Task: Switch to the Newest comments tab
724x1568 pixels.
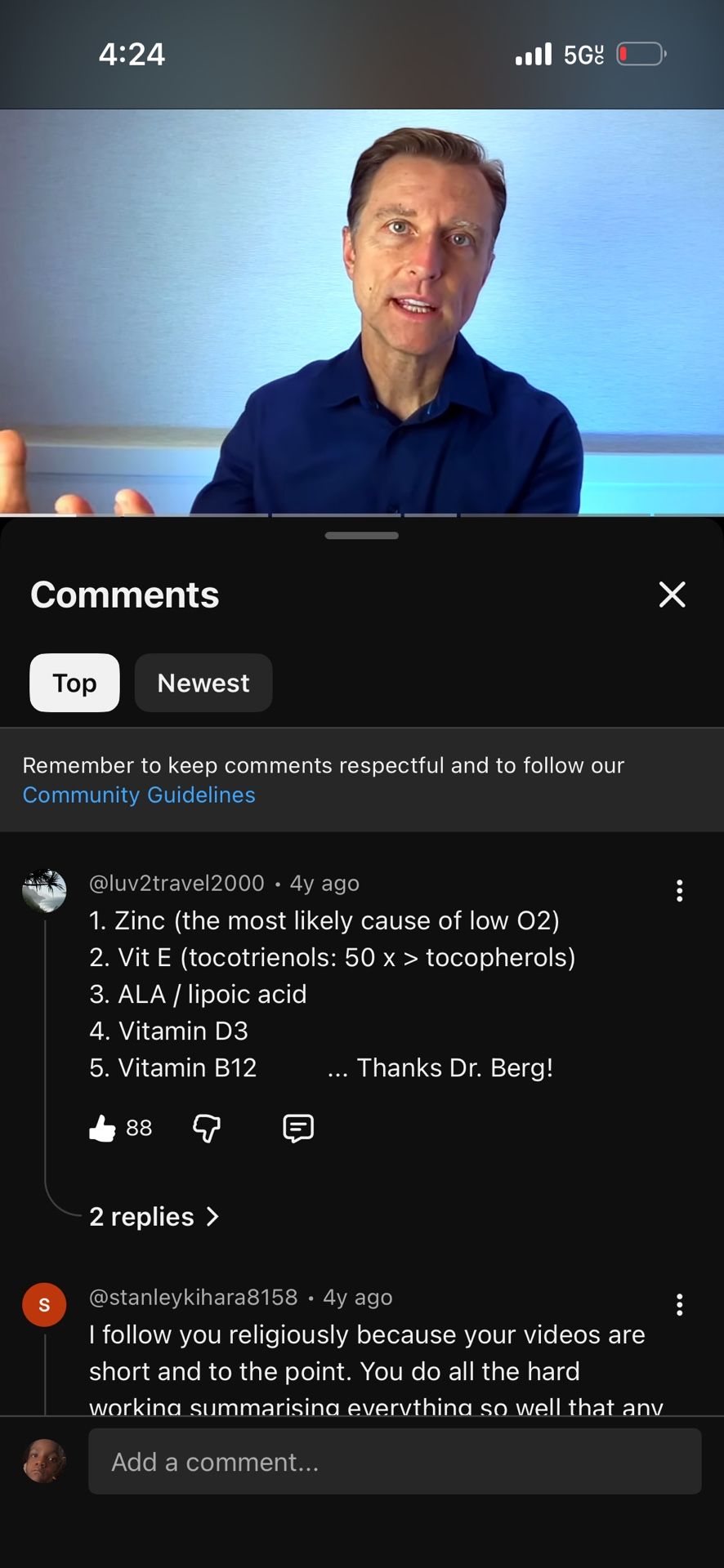Action: coord(203,683)
